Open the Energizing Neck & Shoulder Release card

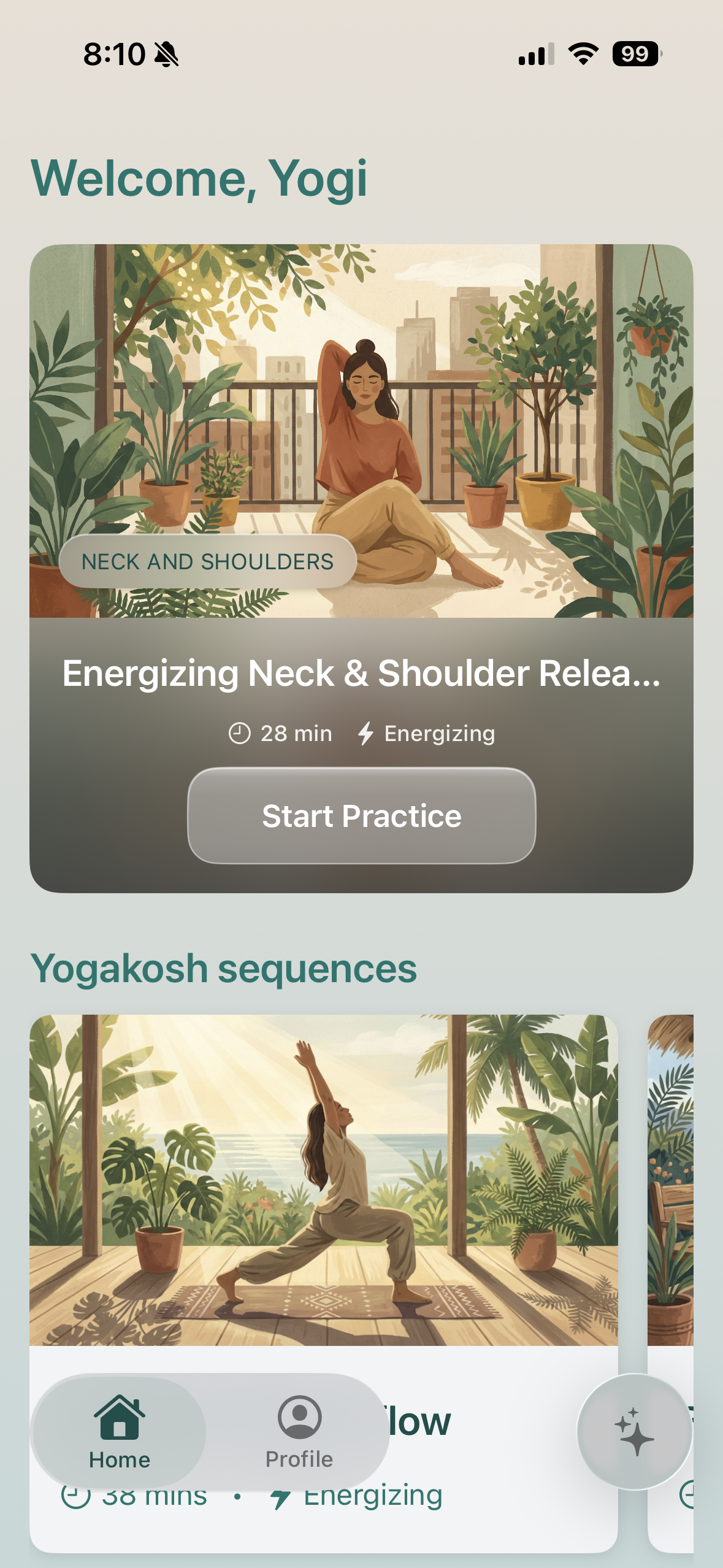(x=361, y=672)
